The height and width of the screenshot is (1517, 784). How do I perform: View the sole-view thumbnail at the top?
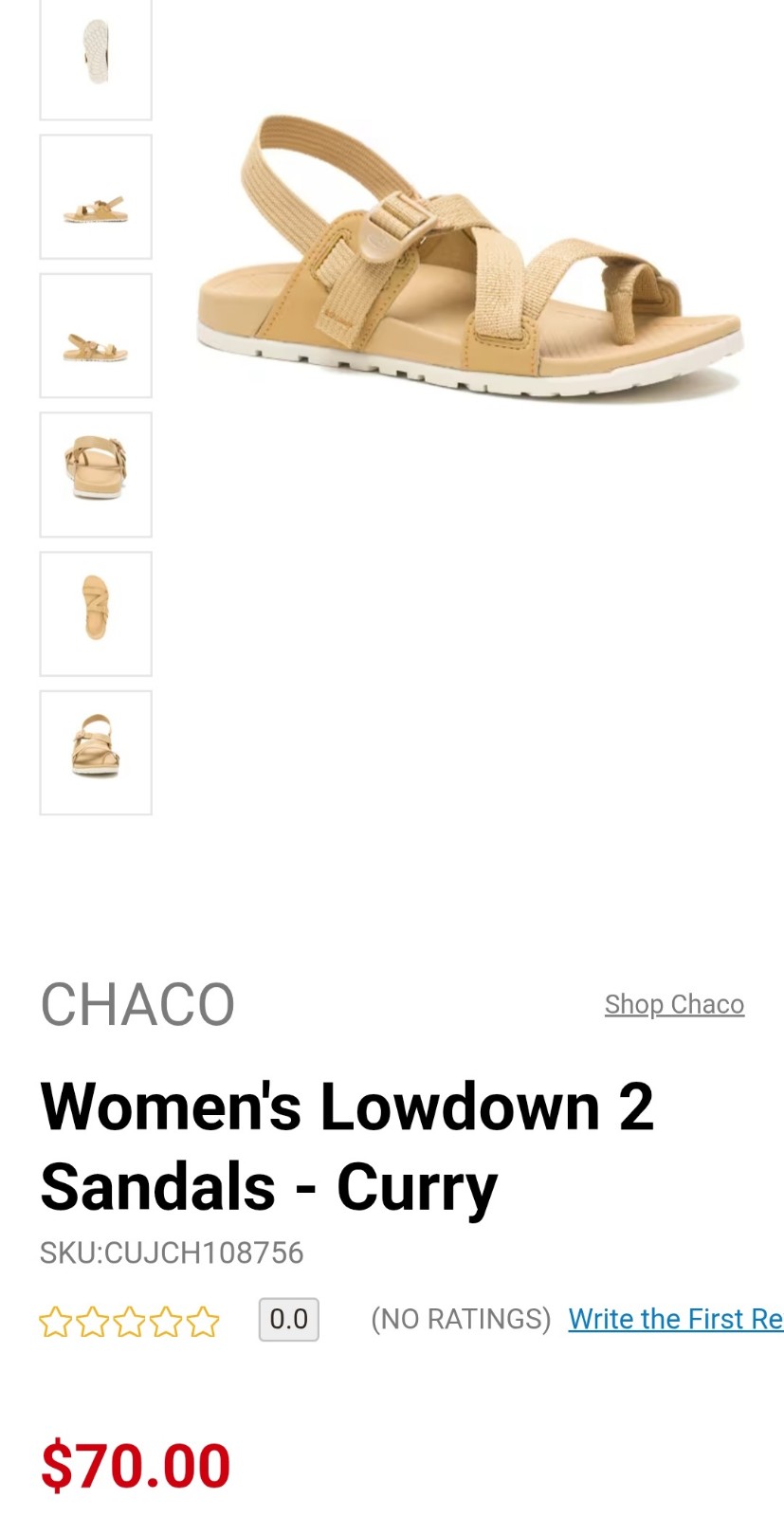(96, 59)
